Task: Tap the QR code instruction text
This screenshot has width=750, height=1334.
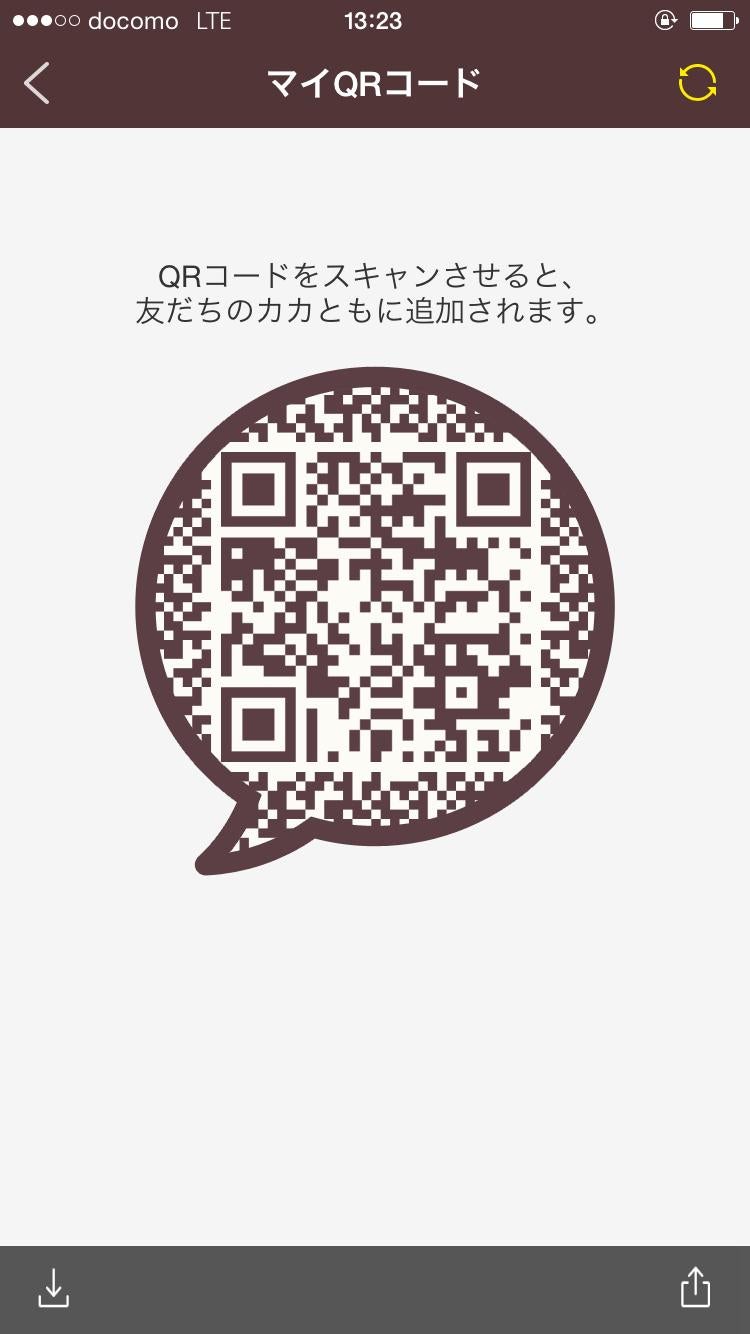Action: [375, 293]
